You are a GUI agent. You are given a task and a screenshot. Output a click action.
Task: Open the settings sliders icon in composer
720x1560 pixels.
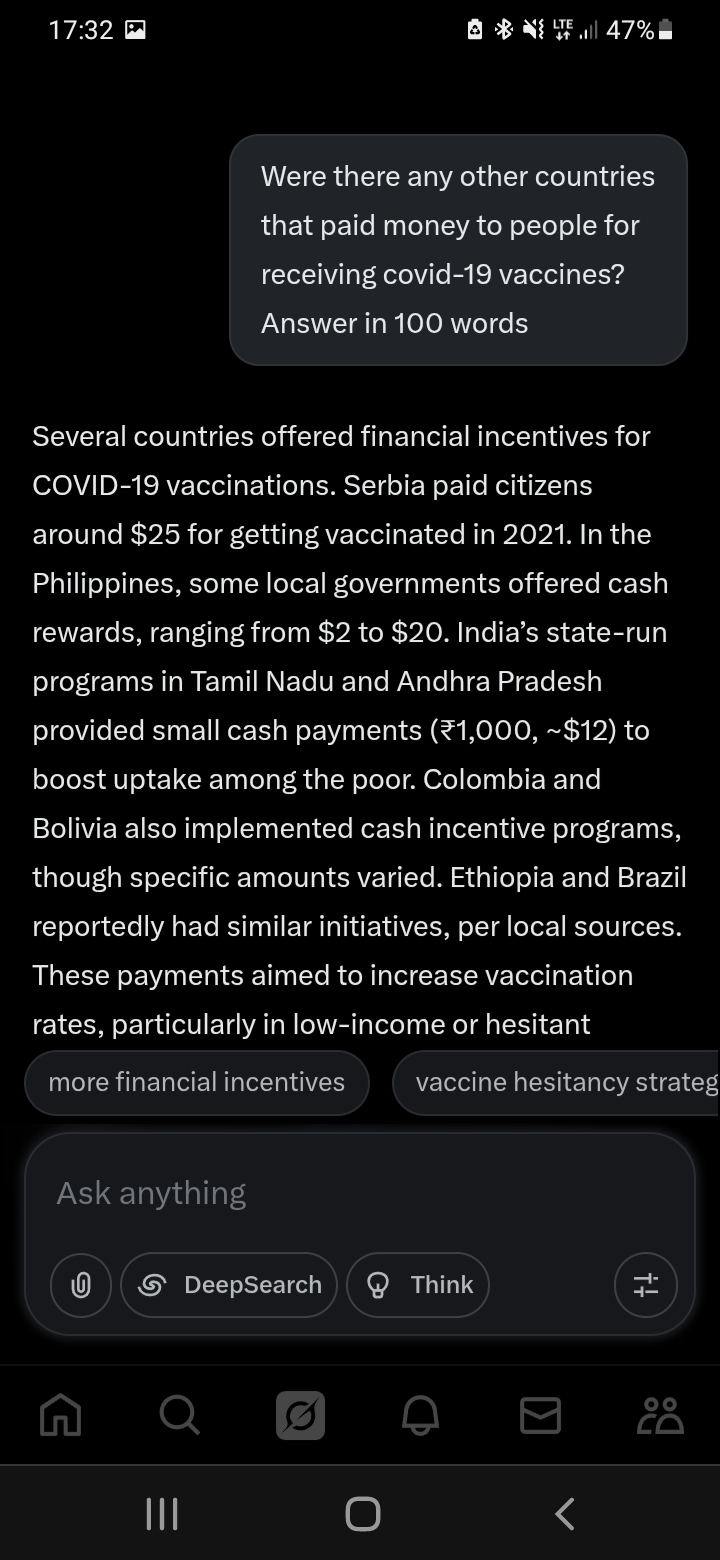pos(646,1285)
